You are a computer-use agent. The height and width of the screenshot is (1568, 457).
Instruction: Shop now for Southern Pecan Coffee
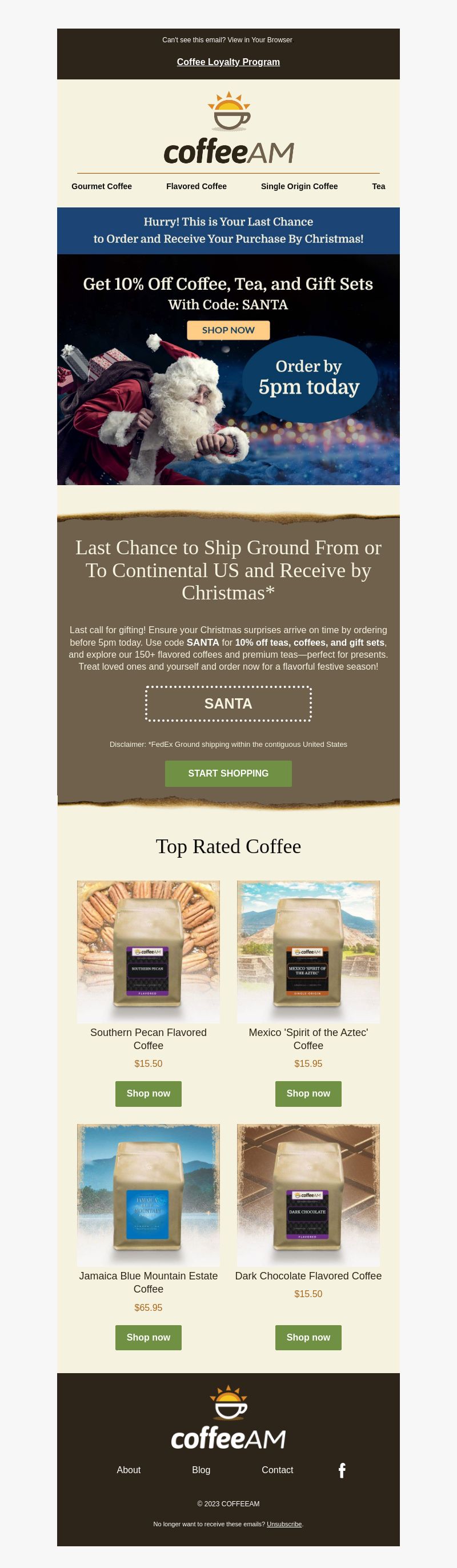pyautogui.click(x=149, y=1093)
